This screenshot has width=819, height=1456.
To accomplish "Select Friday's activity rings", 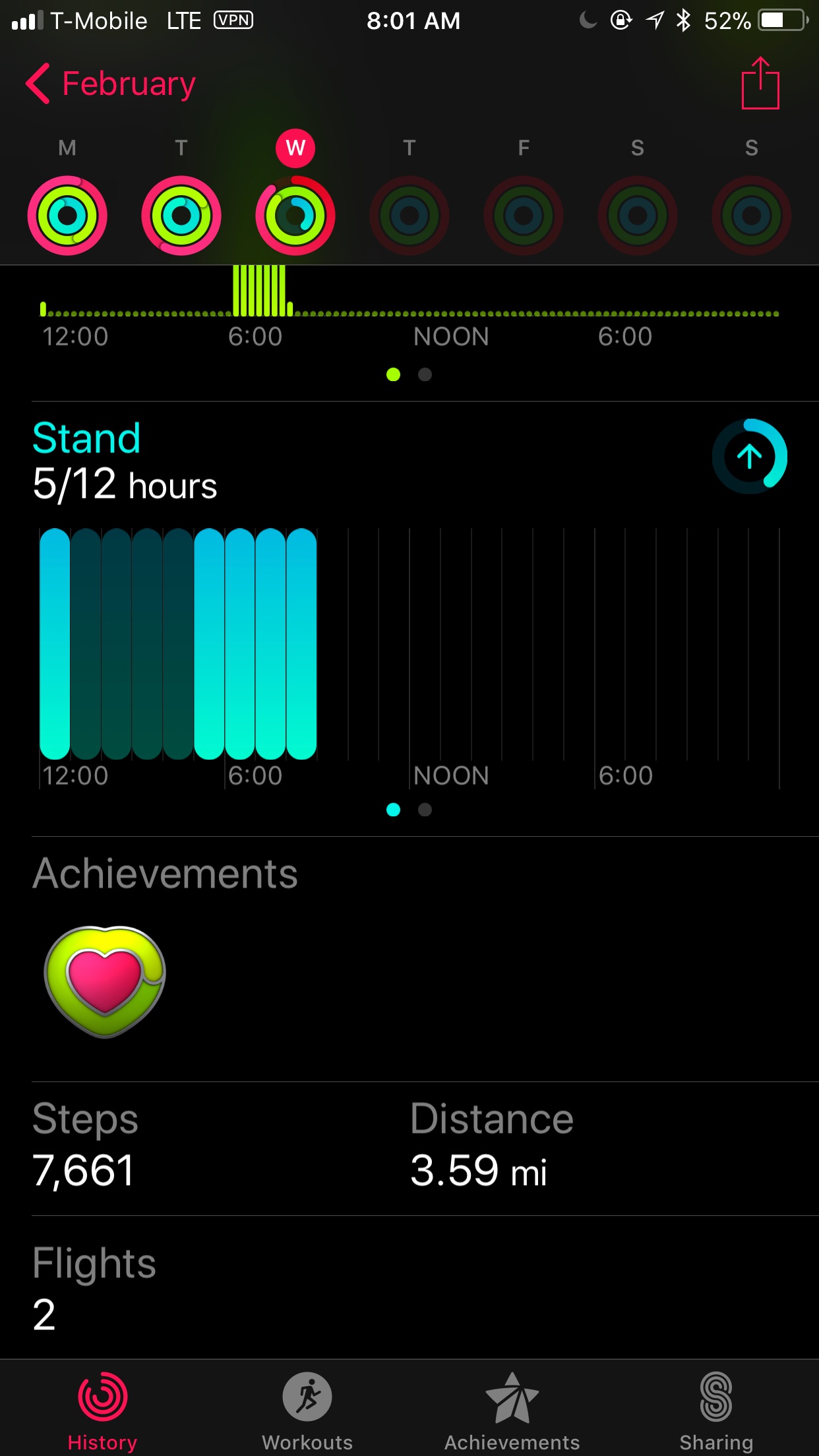I will click(524, 216).
